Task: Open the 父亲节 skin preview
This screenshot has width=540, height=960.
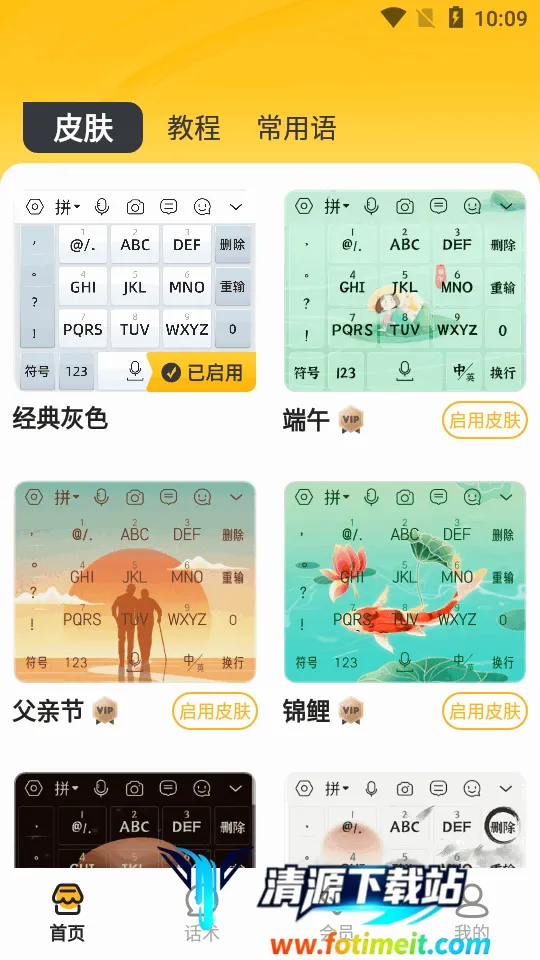Action: click(135, 582)
